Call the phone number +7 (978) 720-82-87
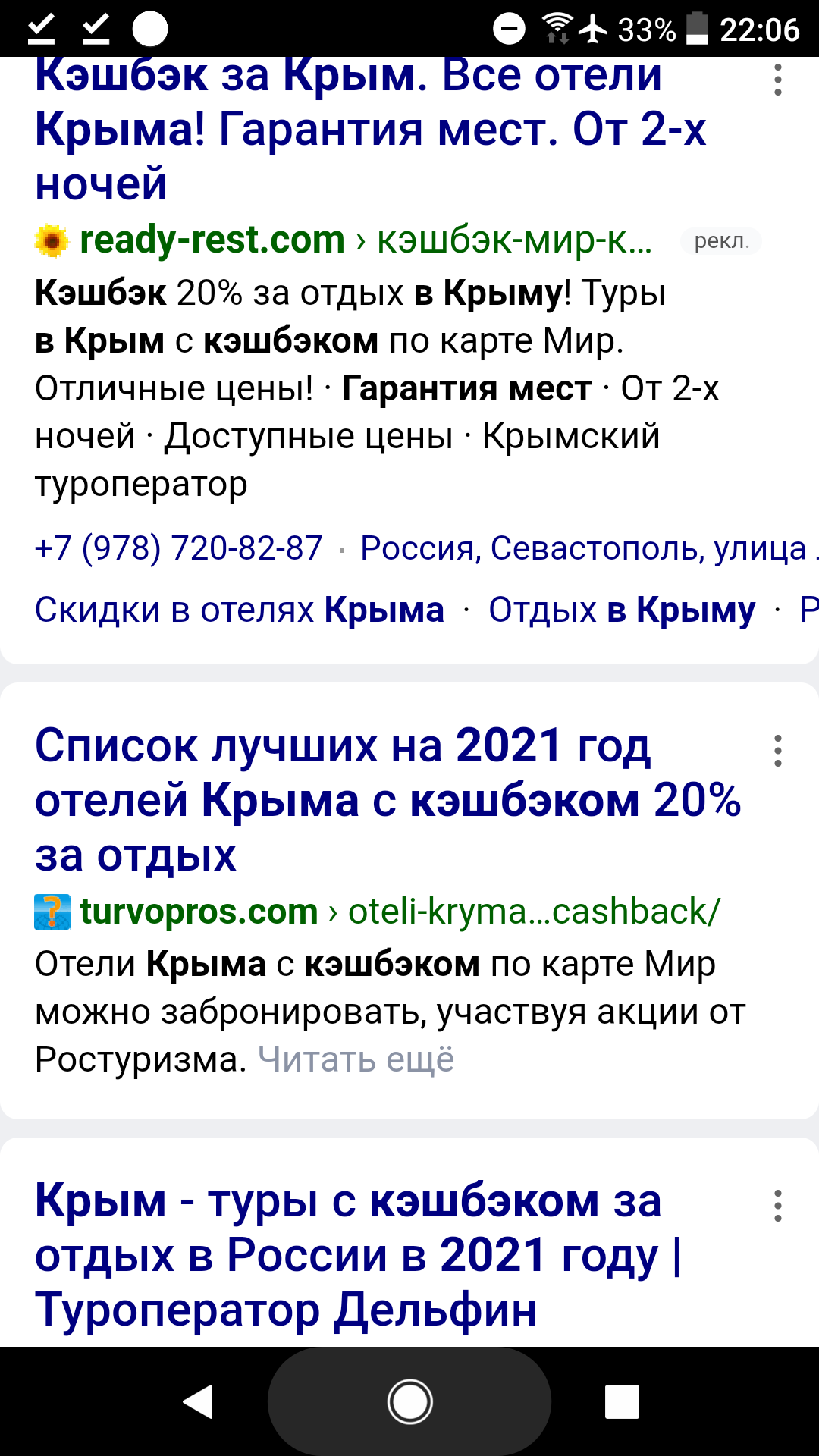This screenshot has width=819, height=1456. pos(179,548)
